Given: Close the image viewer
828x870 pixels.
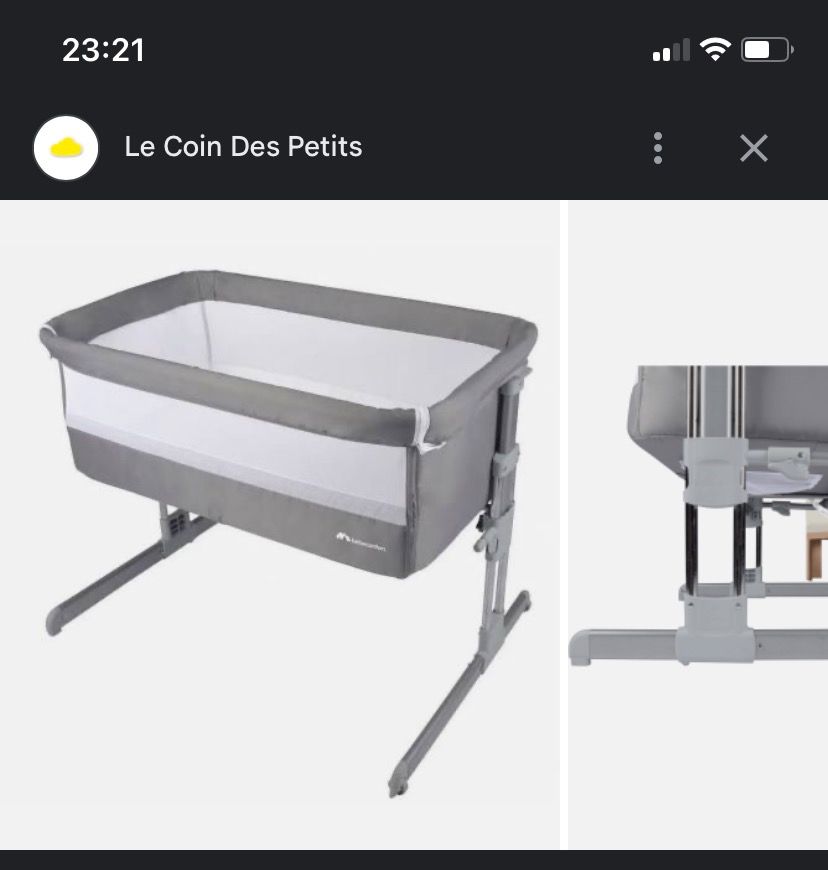Looking at the screenshot, I should pos(753,148).
